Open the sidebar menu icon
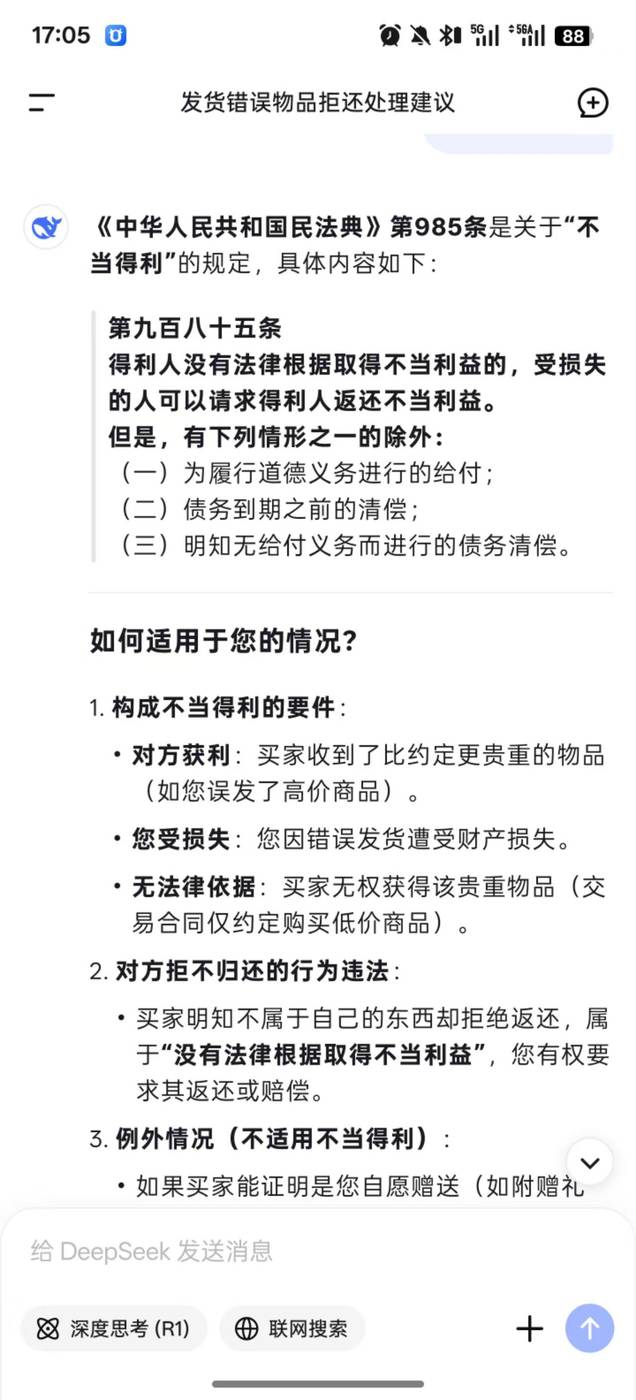The image size is (636, 1400). (41, 102)
